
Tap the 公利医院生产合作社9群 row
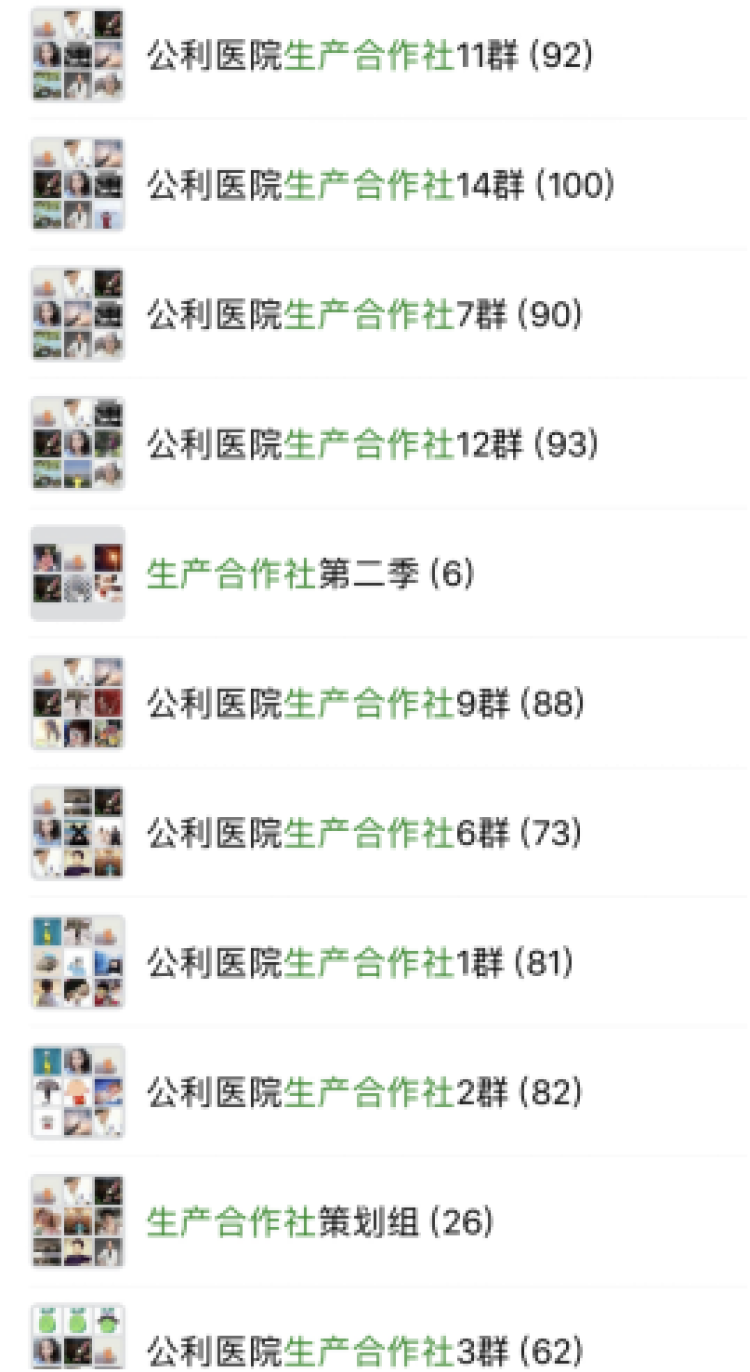coord(365,704)
